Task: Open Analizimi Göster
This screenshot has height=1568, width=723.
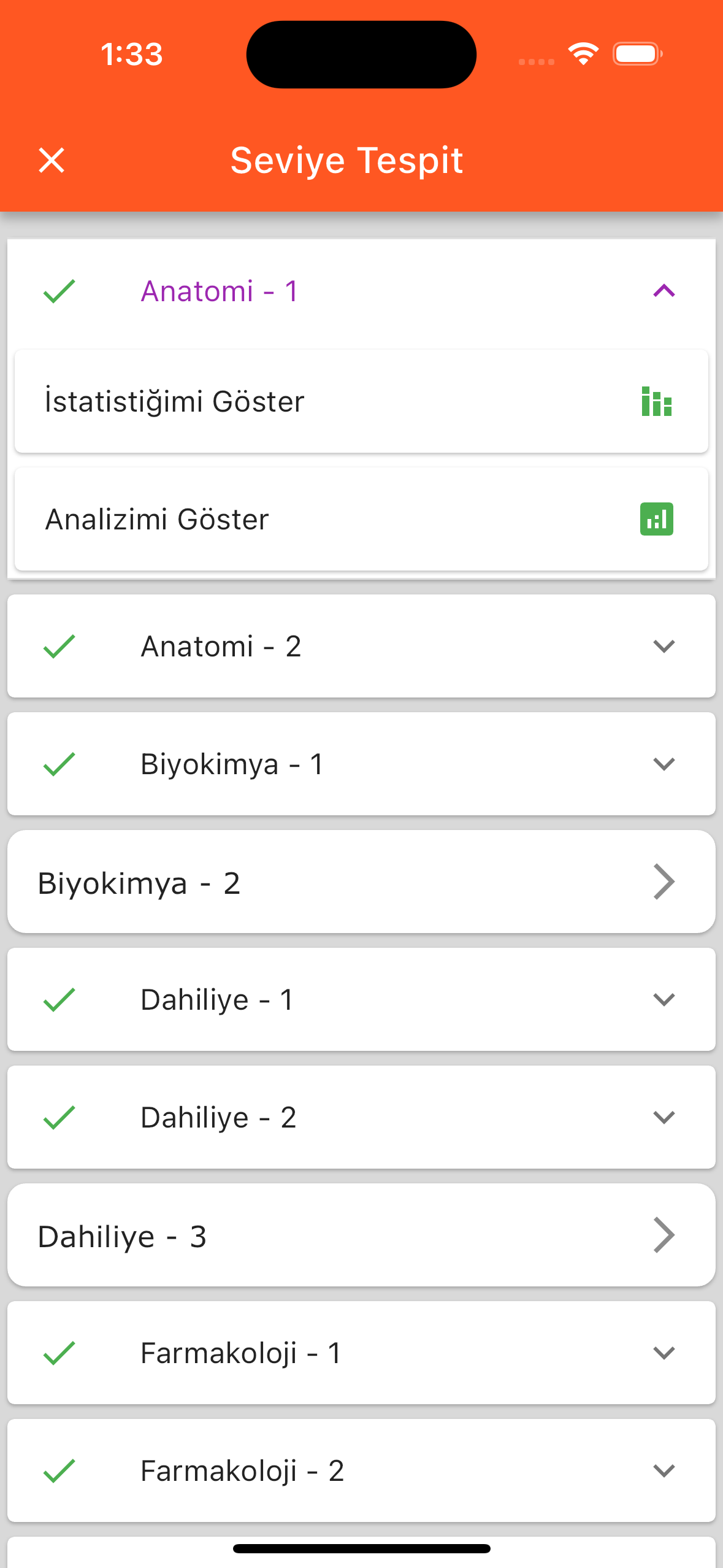Action: [361, 520]
